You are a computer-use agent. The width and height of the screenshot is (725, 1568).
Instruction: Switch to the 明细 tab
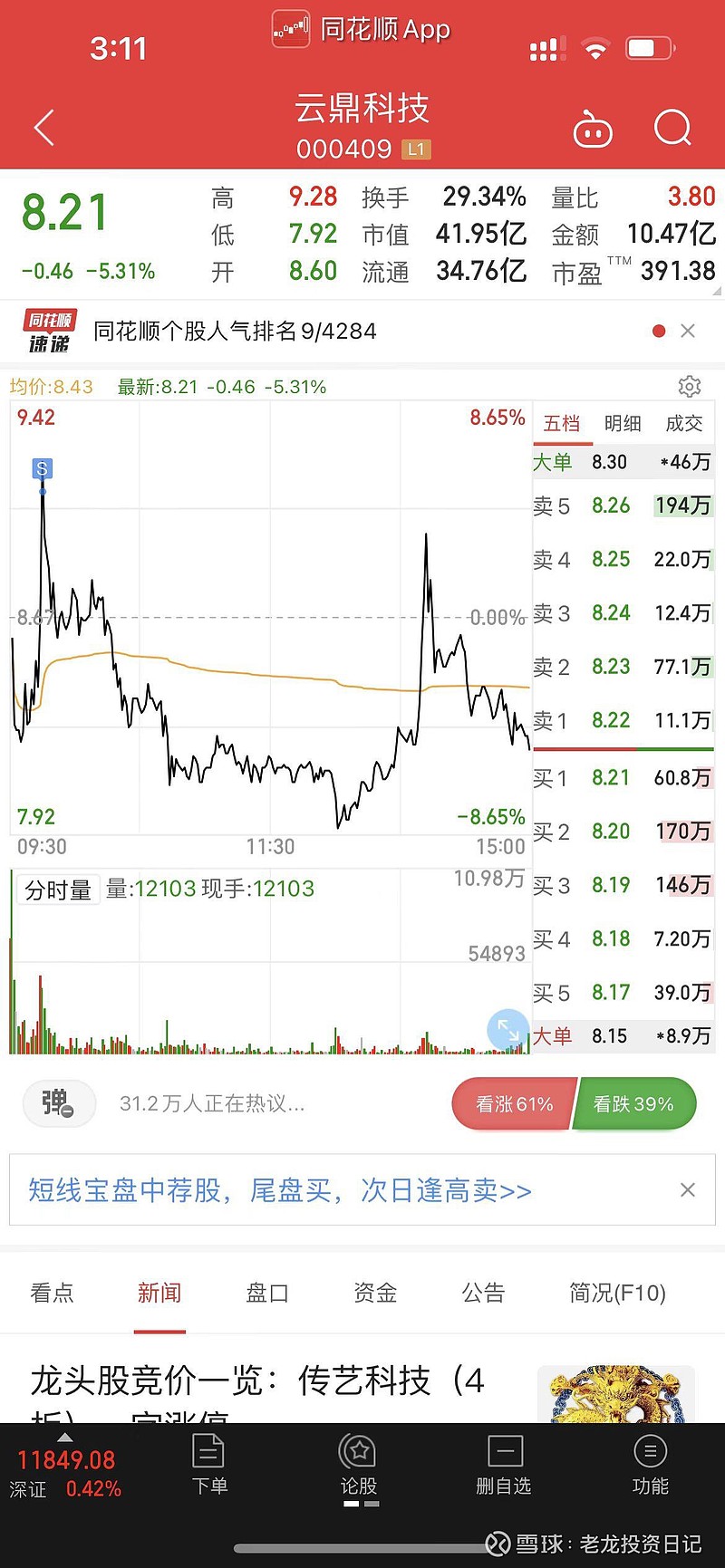[623, 423]
